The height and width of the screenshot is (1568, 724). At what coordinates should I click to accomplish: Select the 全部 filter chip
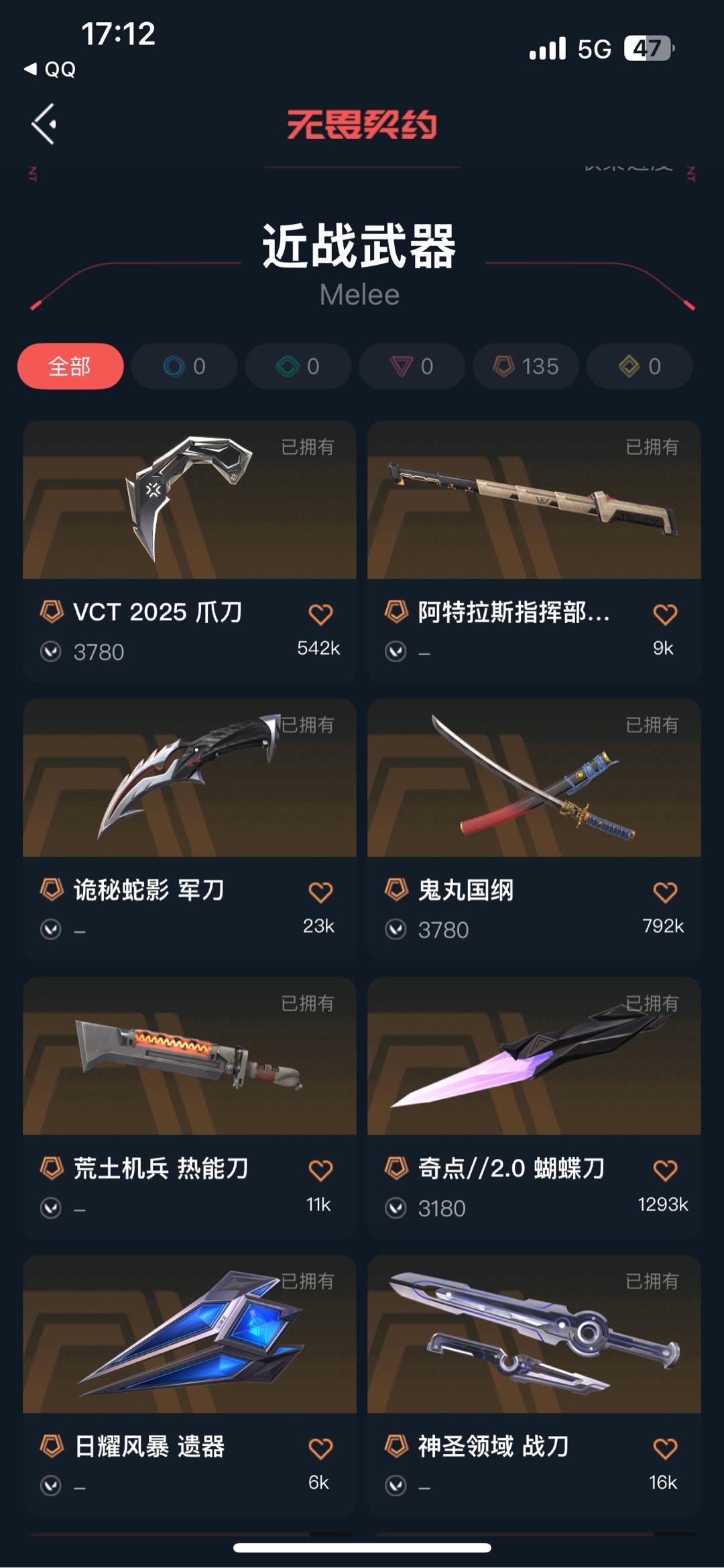70,366
